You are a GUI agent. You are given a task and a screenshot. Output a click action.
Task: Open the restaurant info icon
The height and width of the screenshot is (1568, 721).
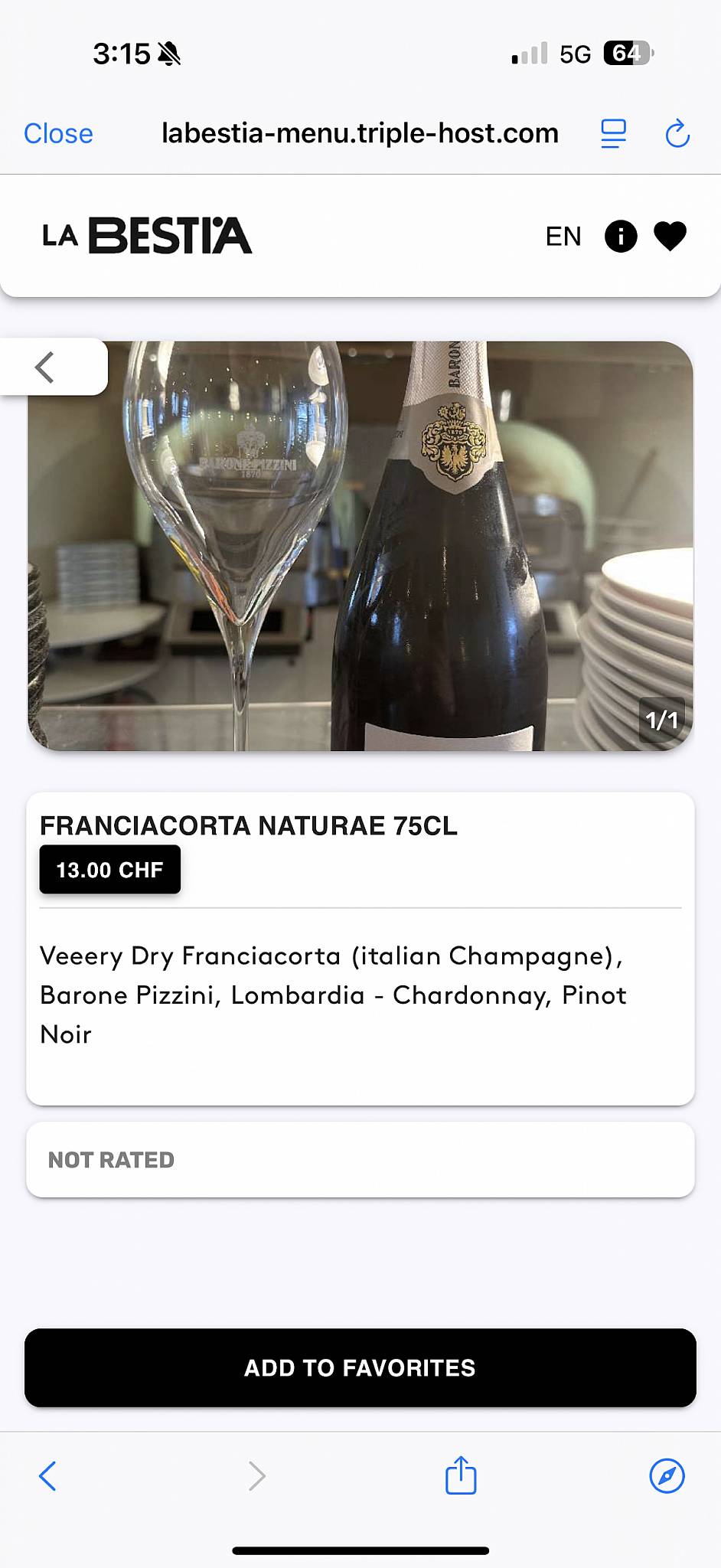point(621,236)
